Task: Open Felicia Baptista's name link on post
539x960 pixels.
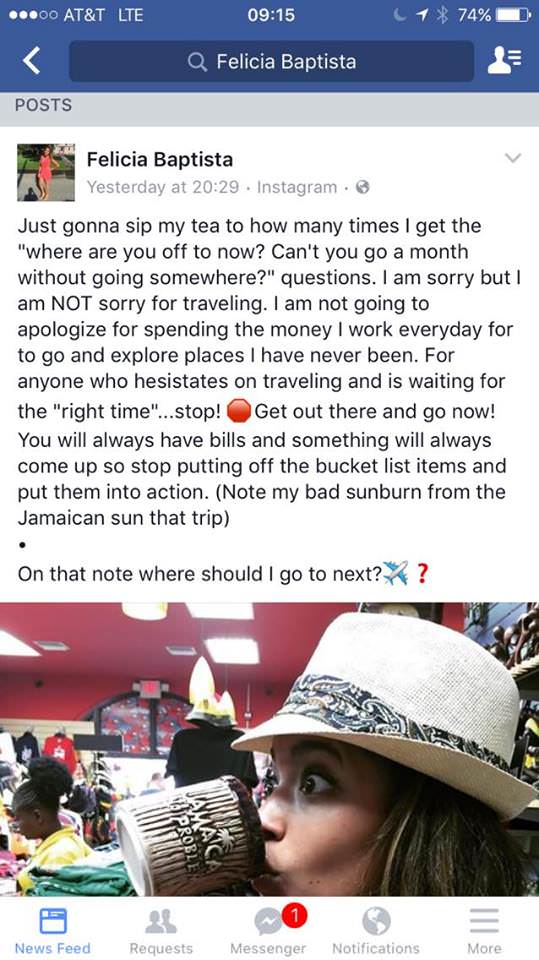Action: point(160,160)
